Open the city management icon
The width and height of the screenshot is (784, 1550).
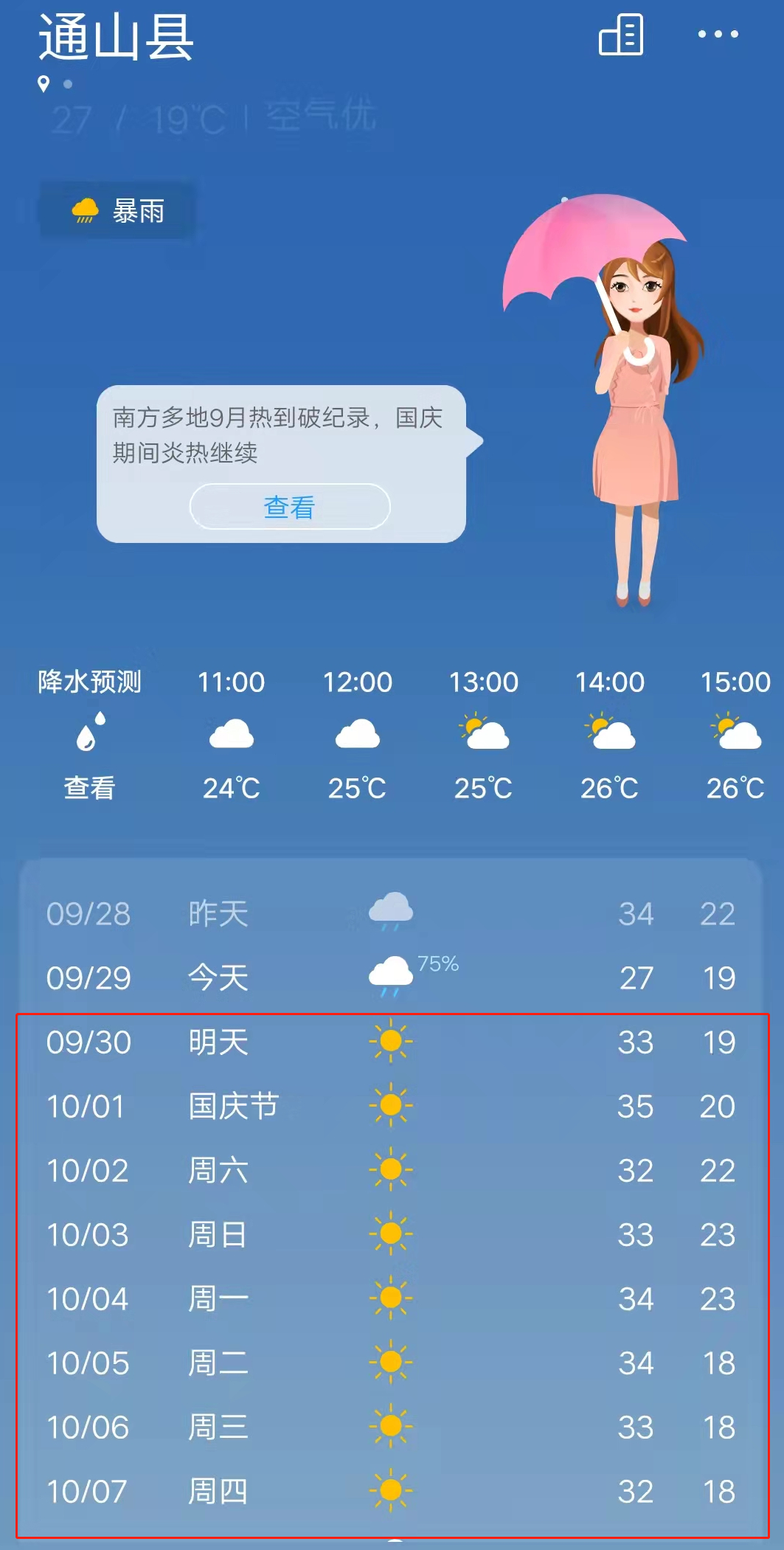coord(620,35)
